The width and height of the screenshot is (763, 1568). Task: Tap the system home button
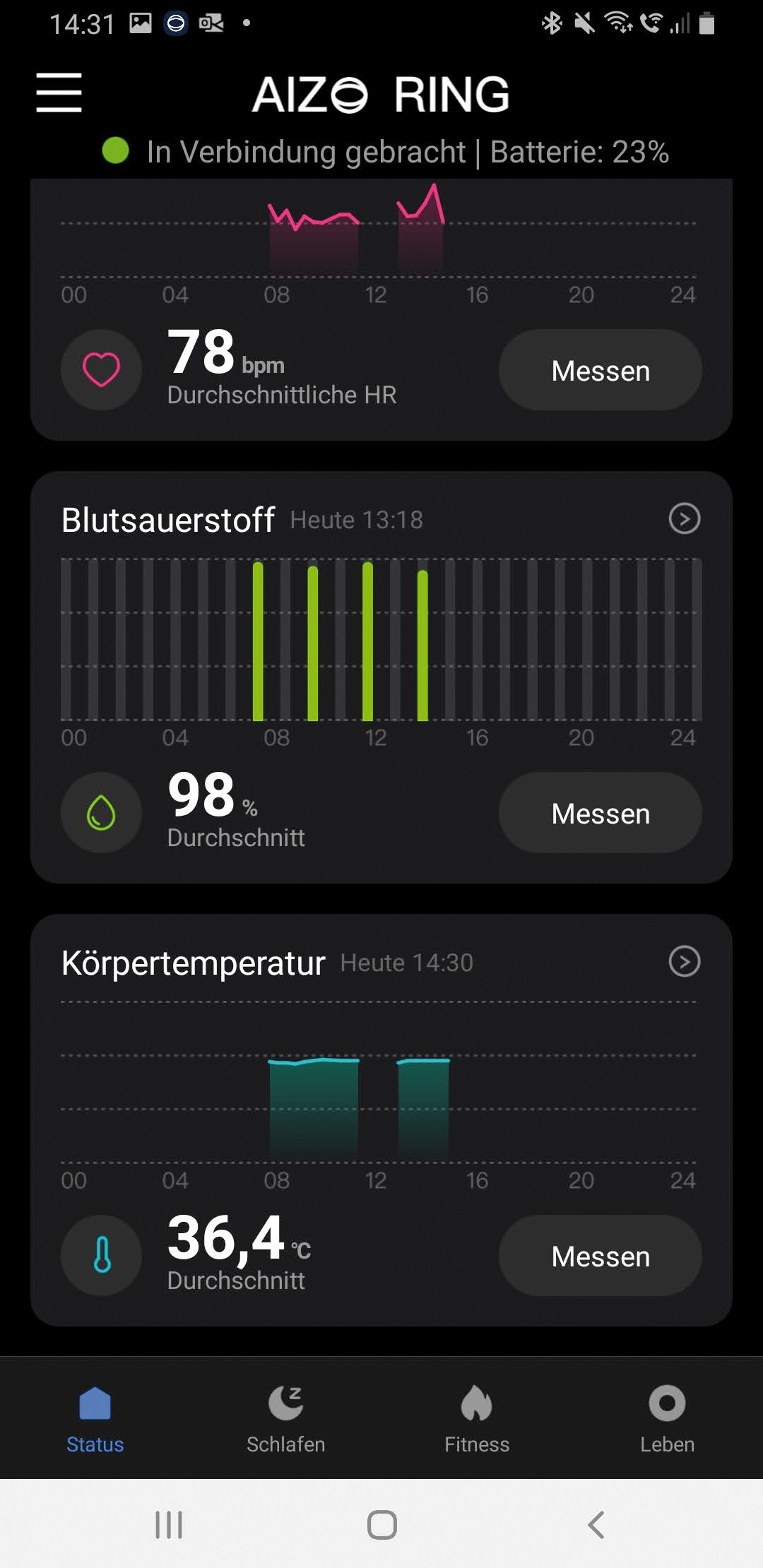[x=381, y=1525]
